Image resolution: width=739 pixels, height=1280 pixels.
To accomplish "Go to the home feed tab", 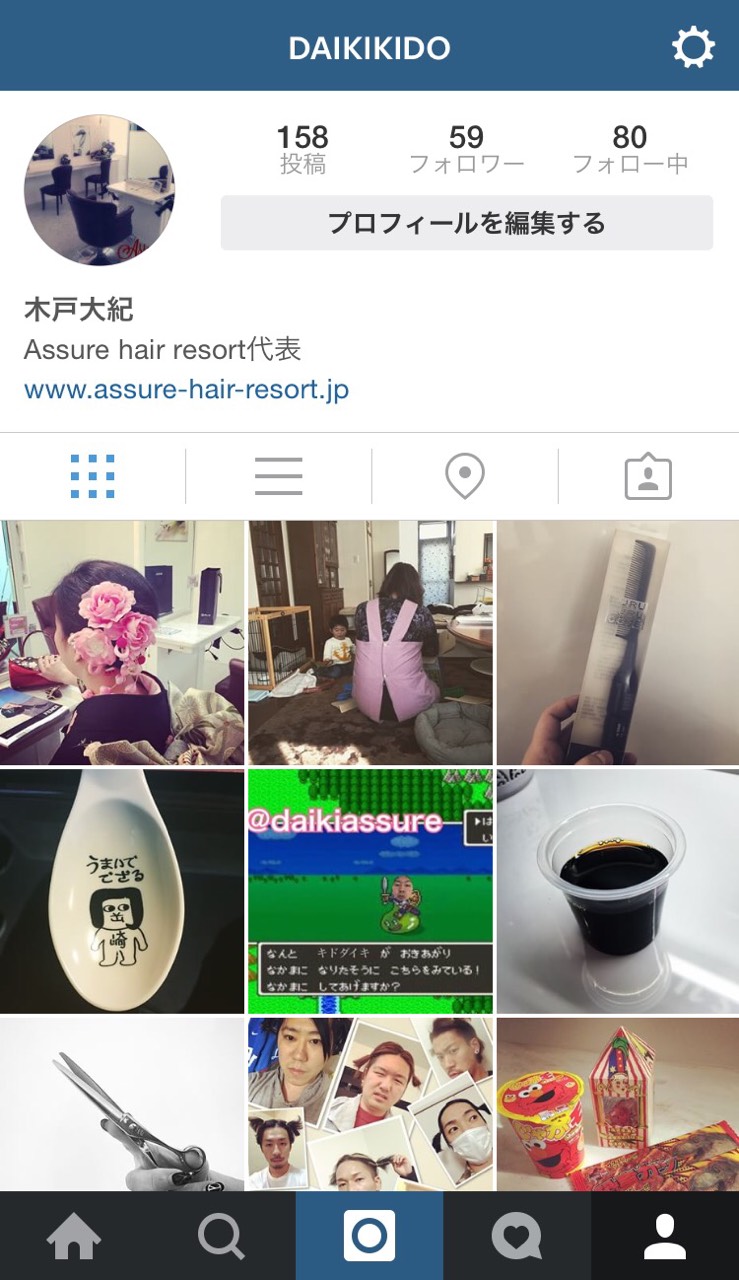I will click(74, 1237).
